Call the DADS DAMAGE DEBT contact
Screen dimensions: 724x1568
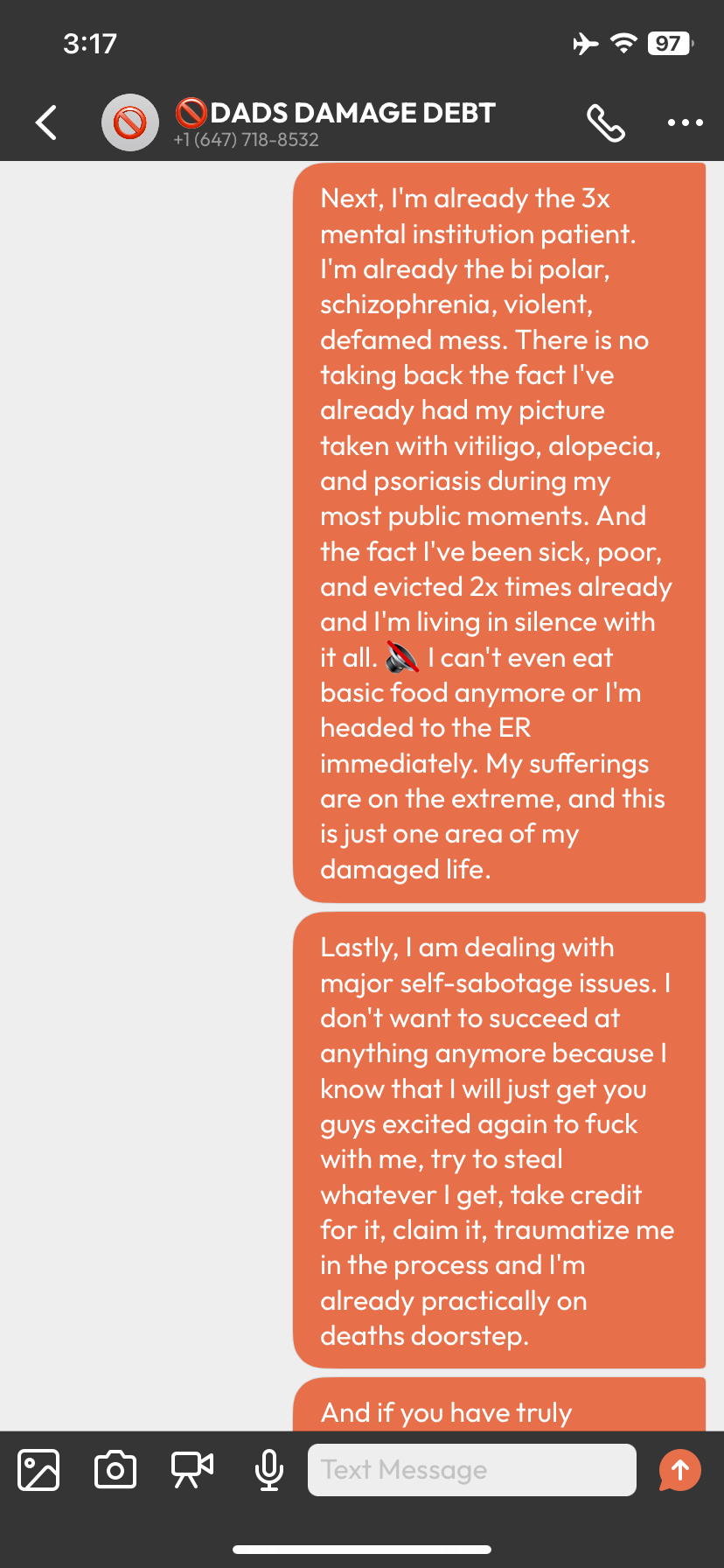(x=606, y=122)
